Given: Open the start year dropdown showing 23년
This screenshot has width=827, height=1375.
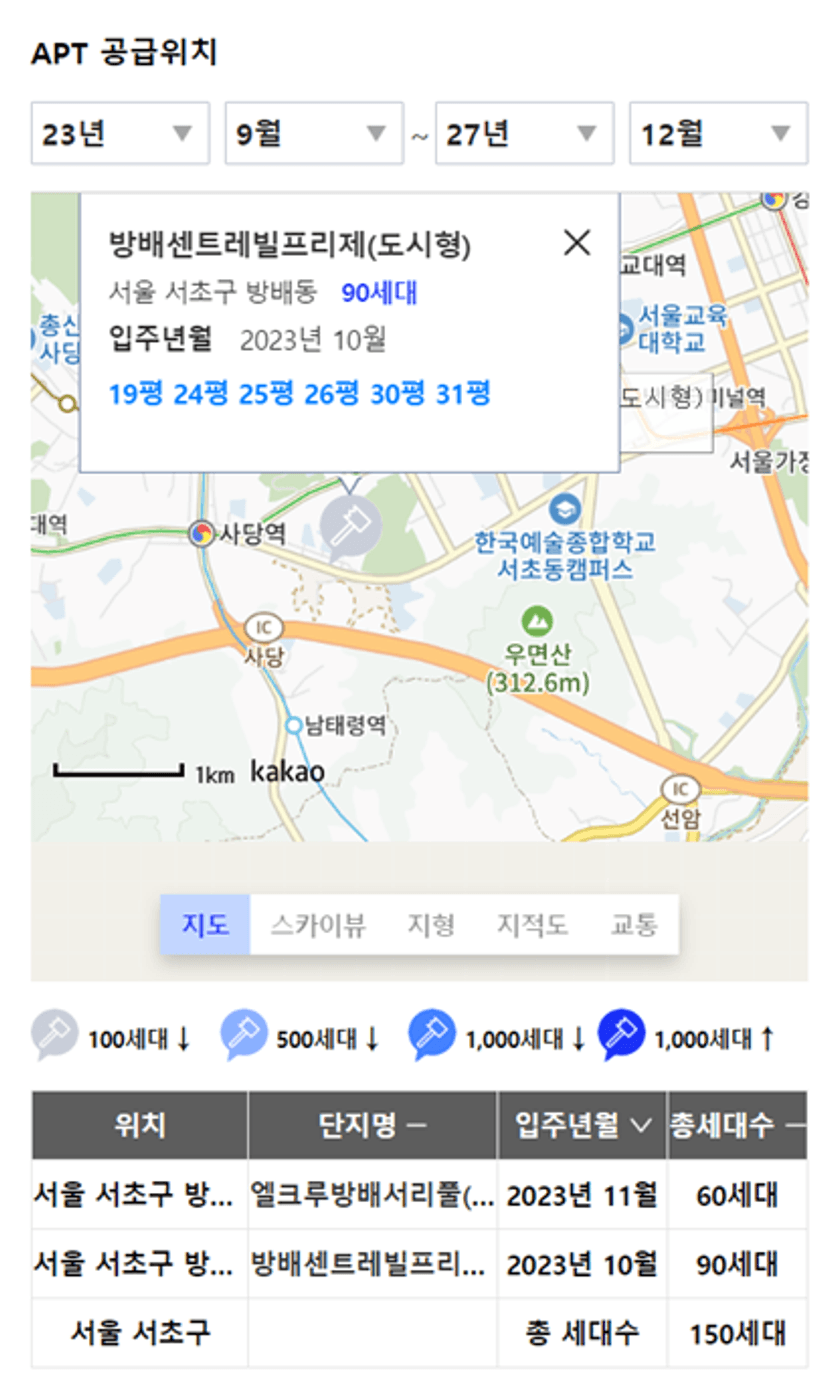Looking at the screenshot, I should pyautogui.click(x=120, y=133).
